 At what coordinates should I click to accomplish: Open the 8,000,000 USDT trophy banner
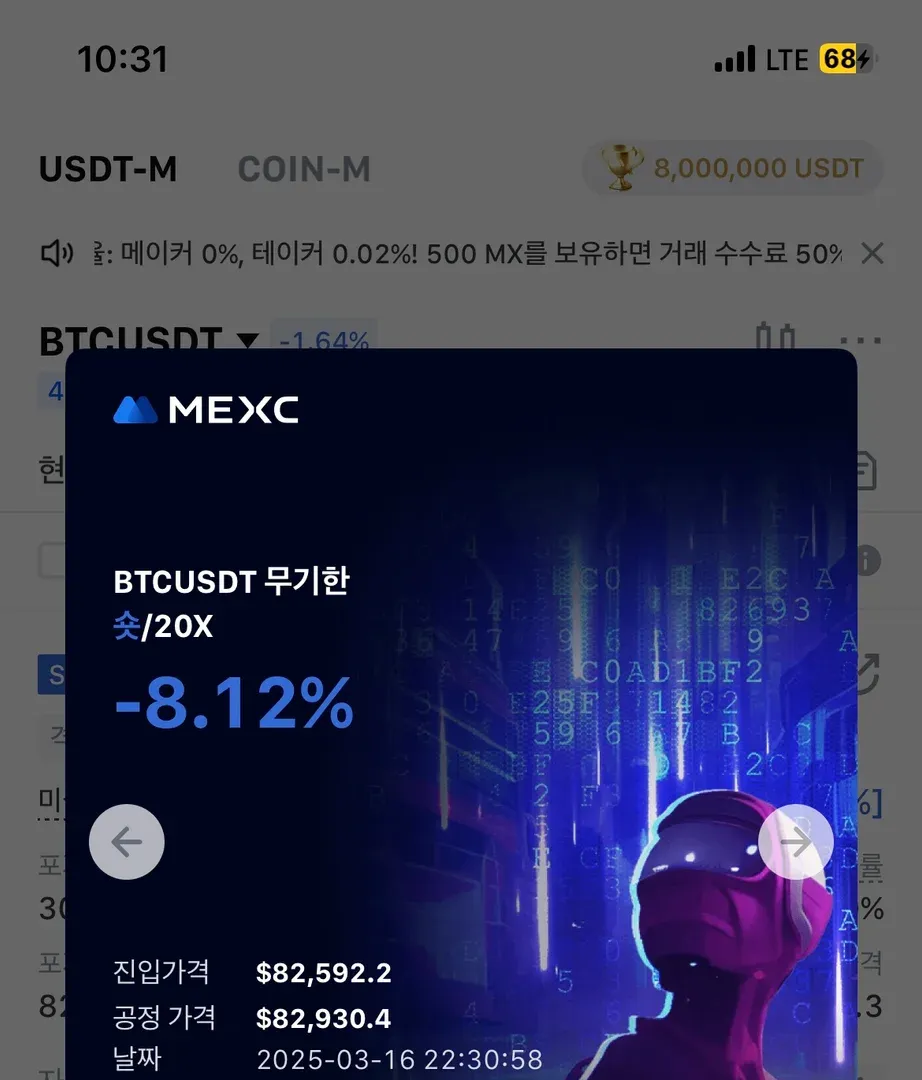point(734,168)
